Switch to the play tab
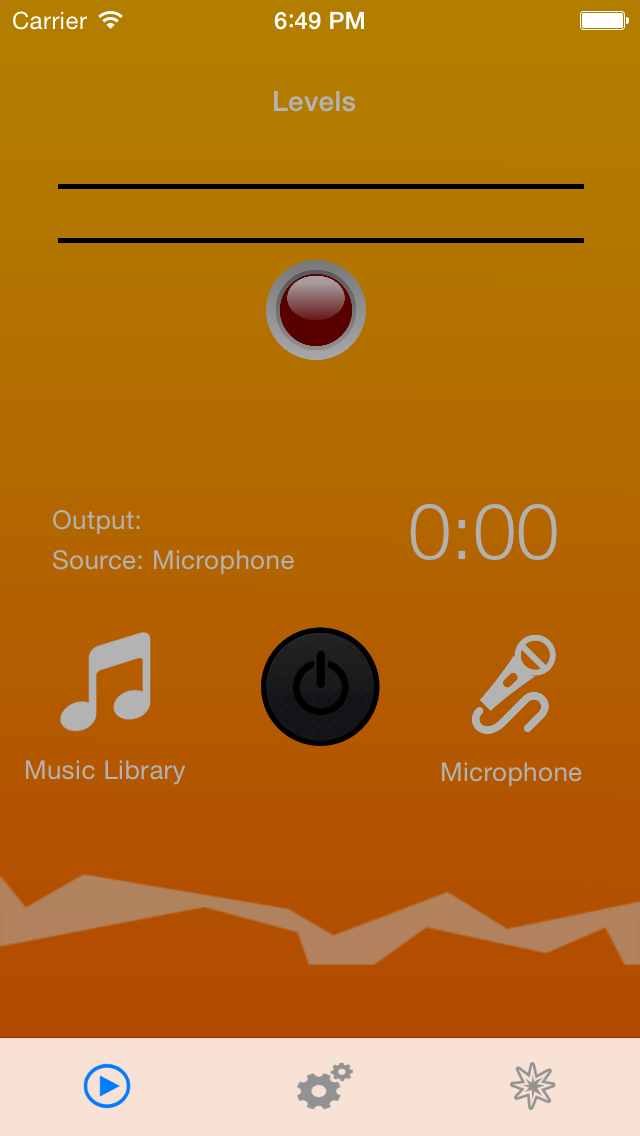 coord(107,1087)
